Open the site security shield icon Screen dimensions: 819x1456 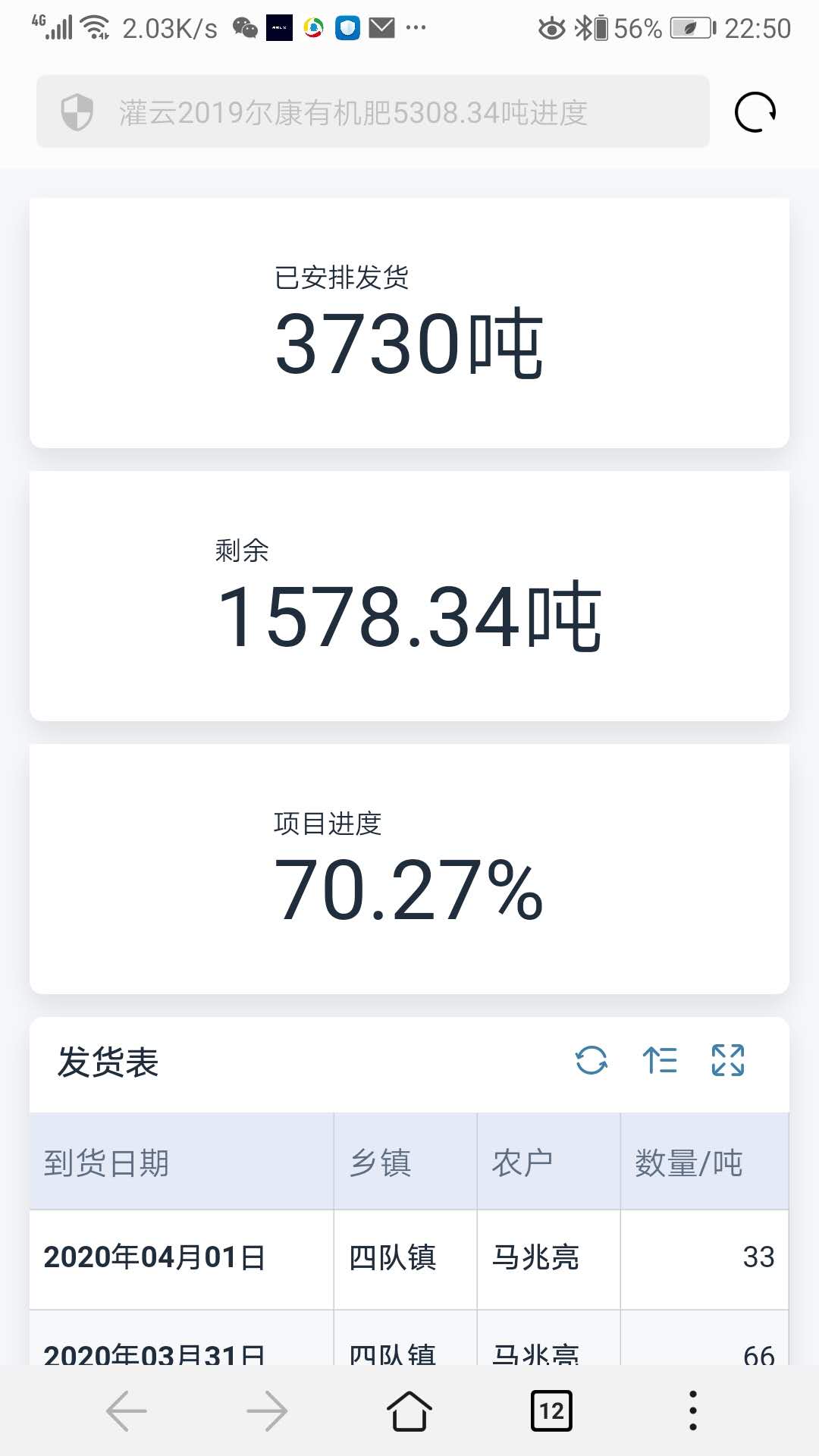(77, 112)
